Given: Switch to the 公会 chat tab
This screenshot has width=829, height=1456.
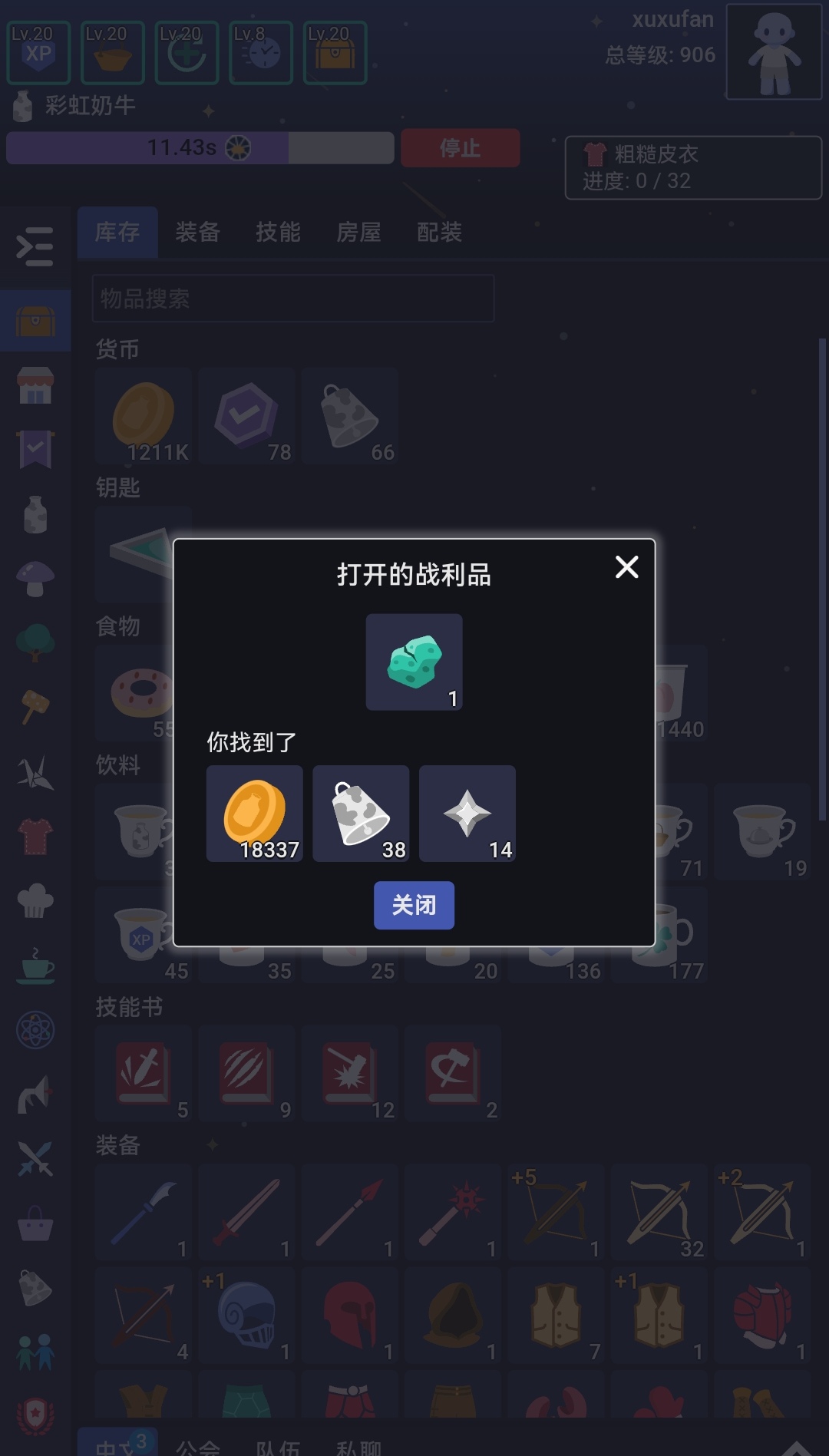Looking at the screenshot, I should point(198,1446).
